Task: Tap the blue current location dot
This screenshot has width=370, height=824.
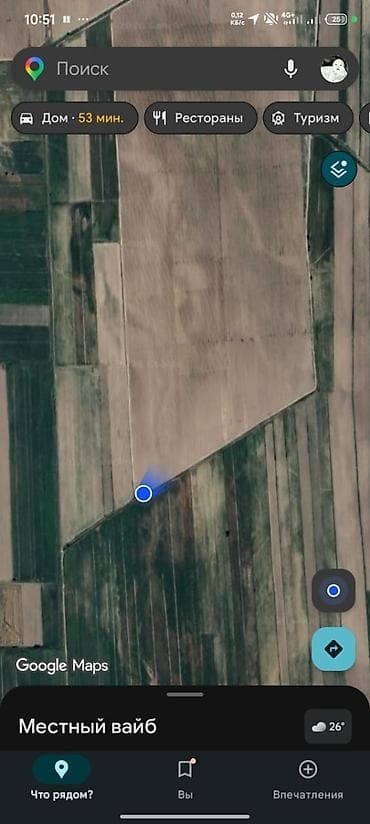Action: point(143,493)
